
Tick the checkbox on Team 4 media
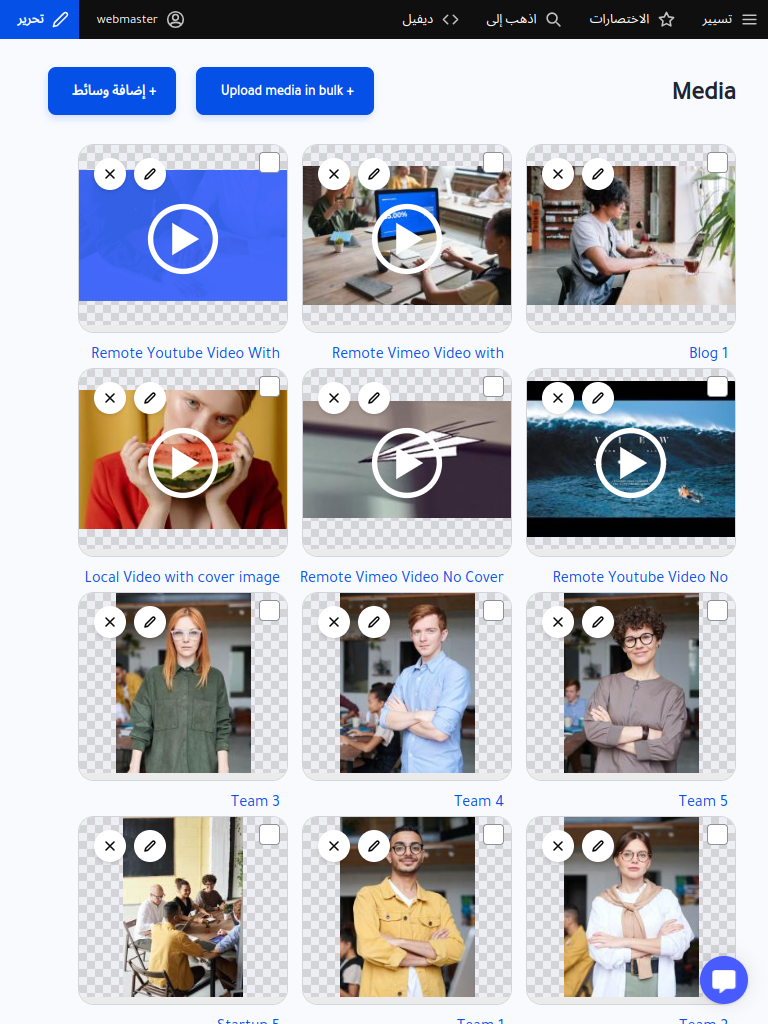point(493,611)
